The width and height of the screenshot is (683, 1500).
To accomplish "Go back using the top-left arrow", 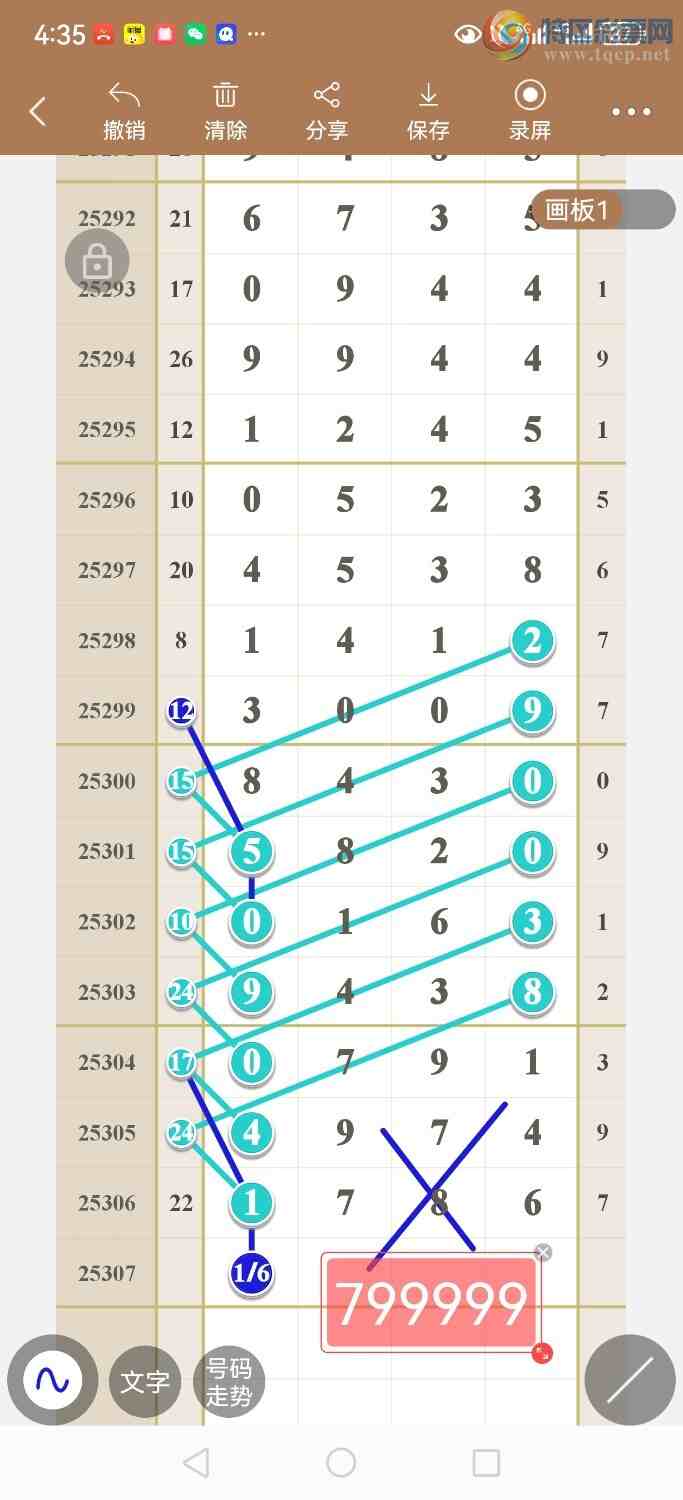I will [38, 111].
